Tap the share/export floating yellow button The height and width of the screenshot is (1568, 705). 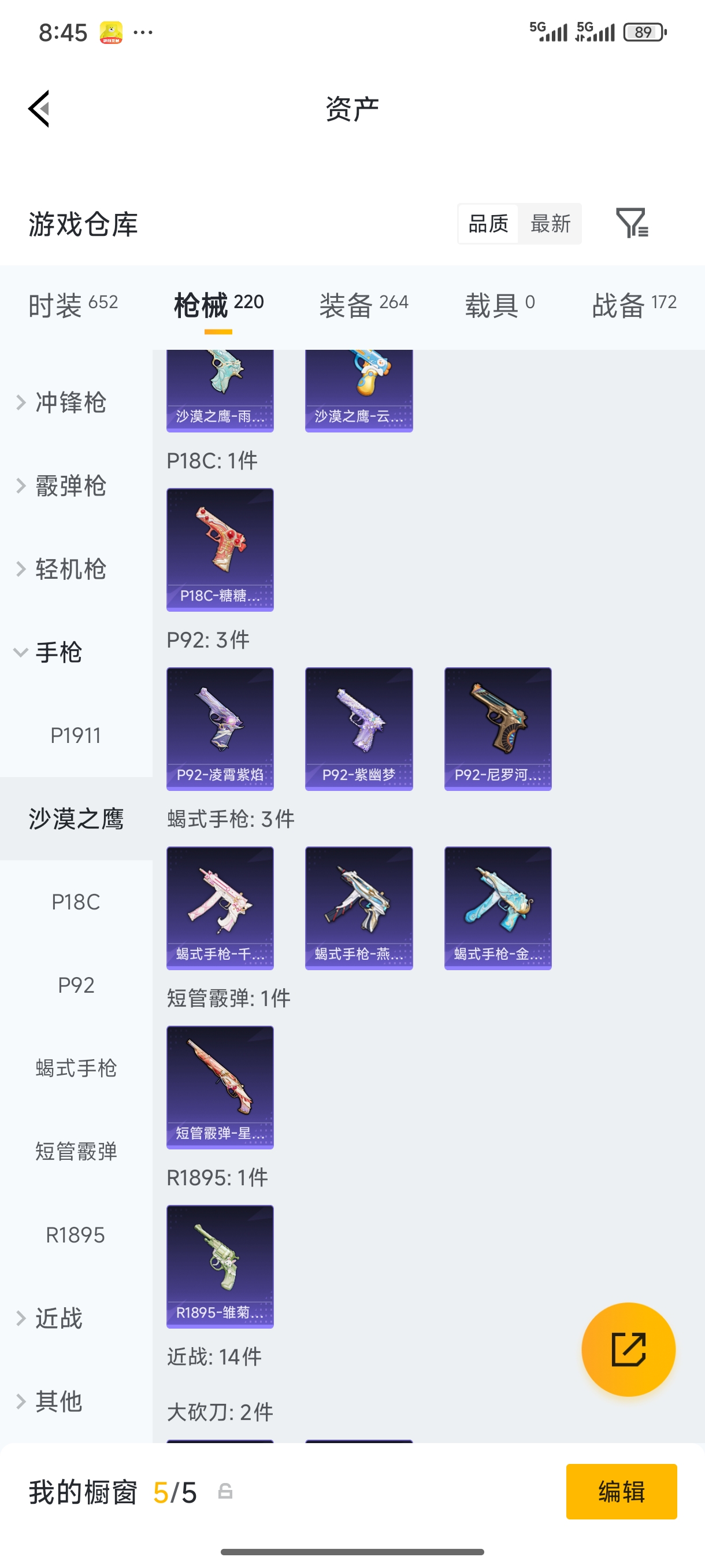coord(629,1349)
